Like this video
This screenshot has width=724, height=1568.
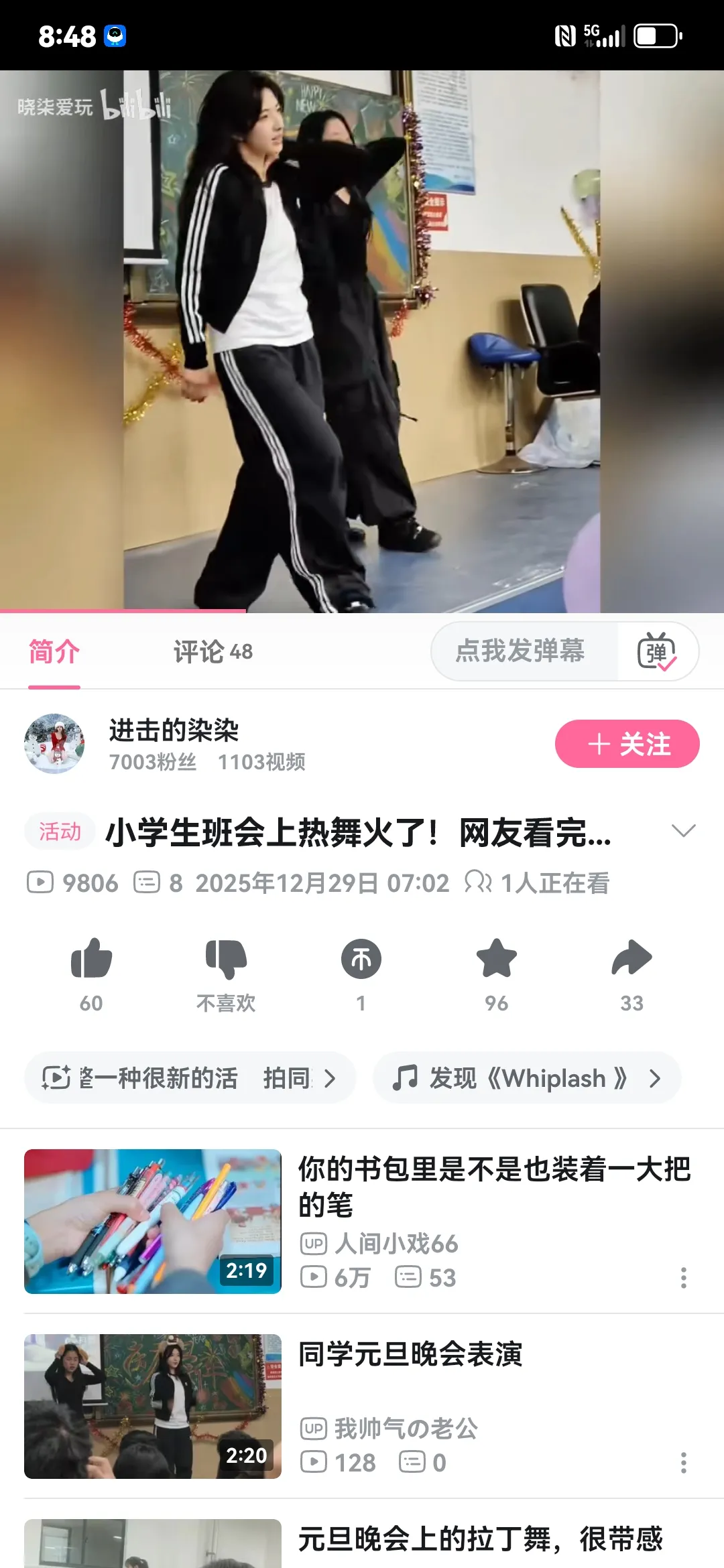[91, 959]
